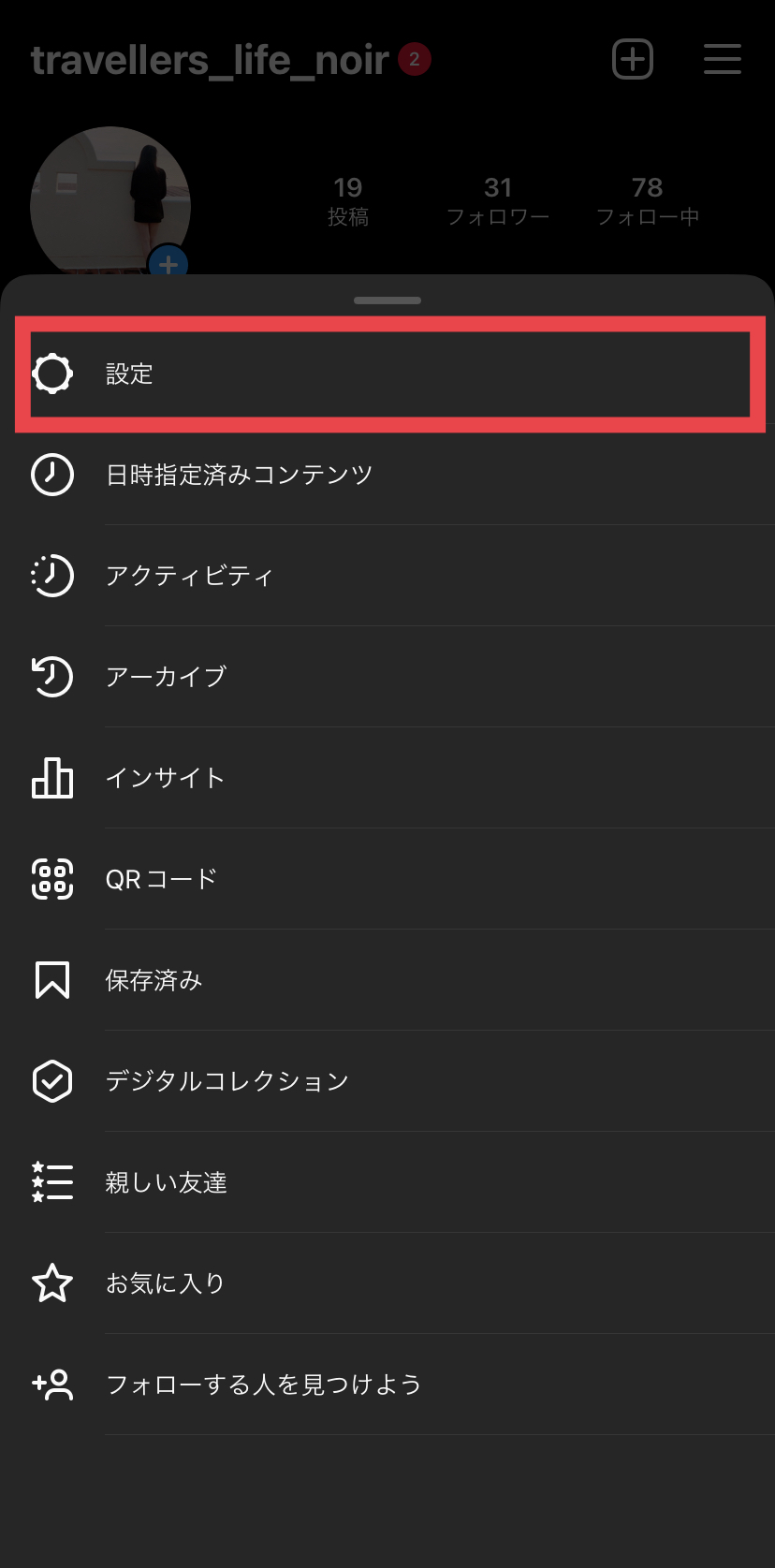Open アクティビティ
Image resolution: width=775 pixels, height=1568 pixels.
click(387, 576)
